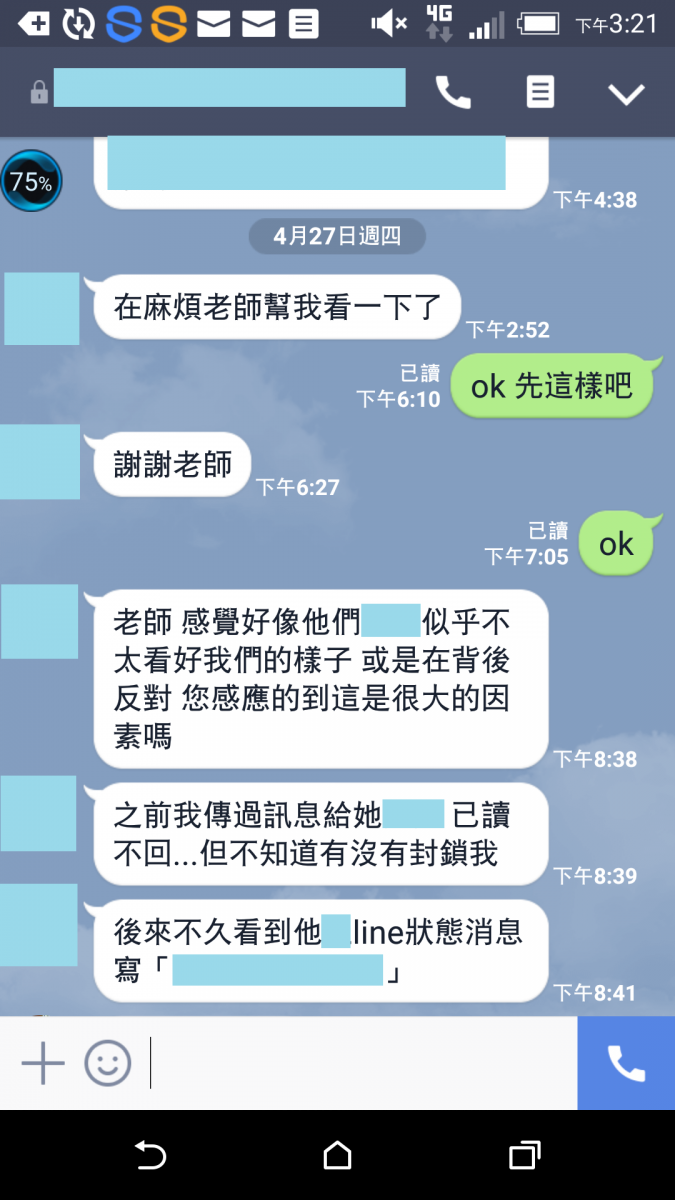Screen dimensions: 675x1200
Task: Tap the floating 75% battery widget
Action: click(x=31, y=181)
